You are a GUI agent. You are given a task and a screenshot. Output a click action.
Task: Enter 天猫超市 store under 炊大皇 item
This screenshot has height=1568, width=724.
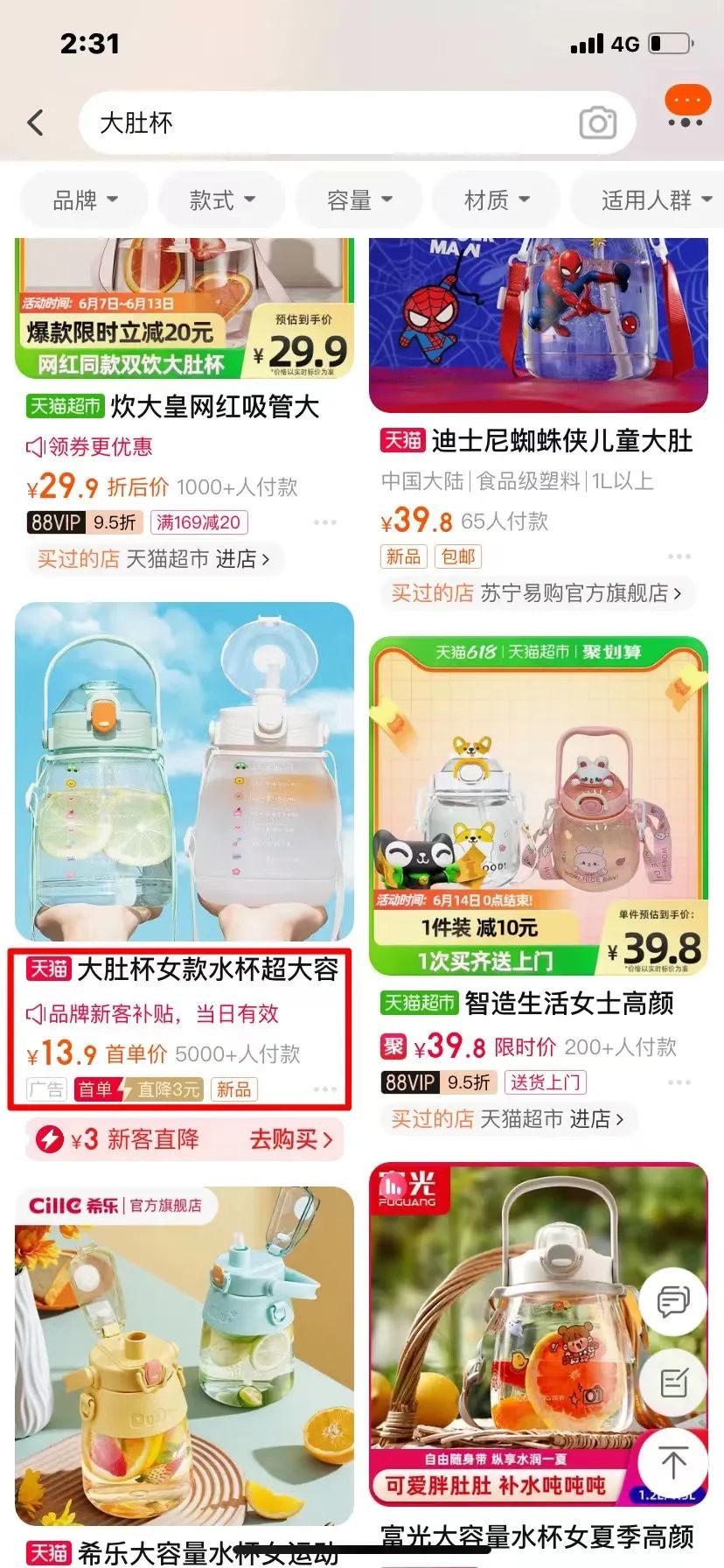pos(197,559)
